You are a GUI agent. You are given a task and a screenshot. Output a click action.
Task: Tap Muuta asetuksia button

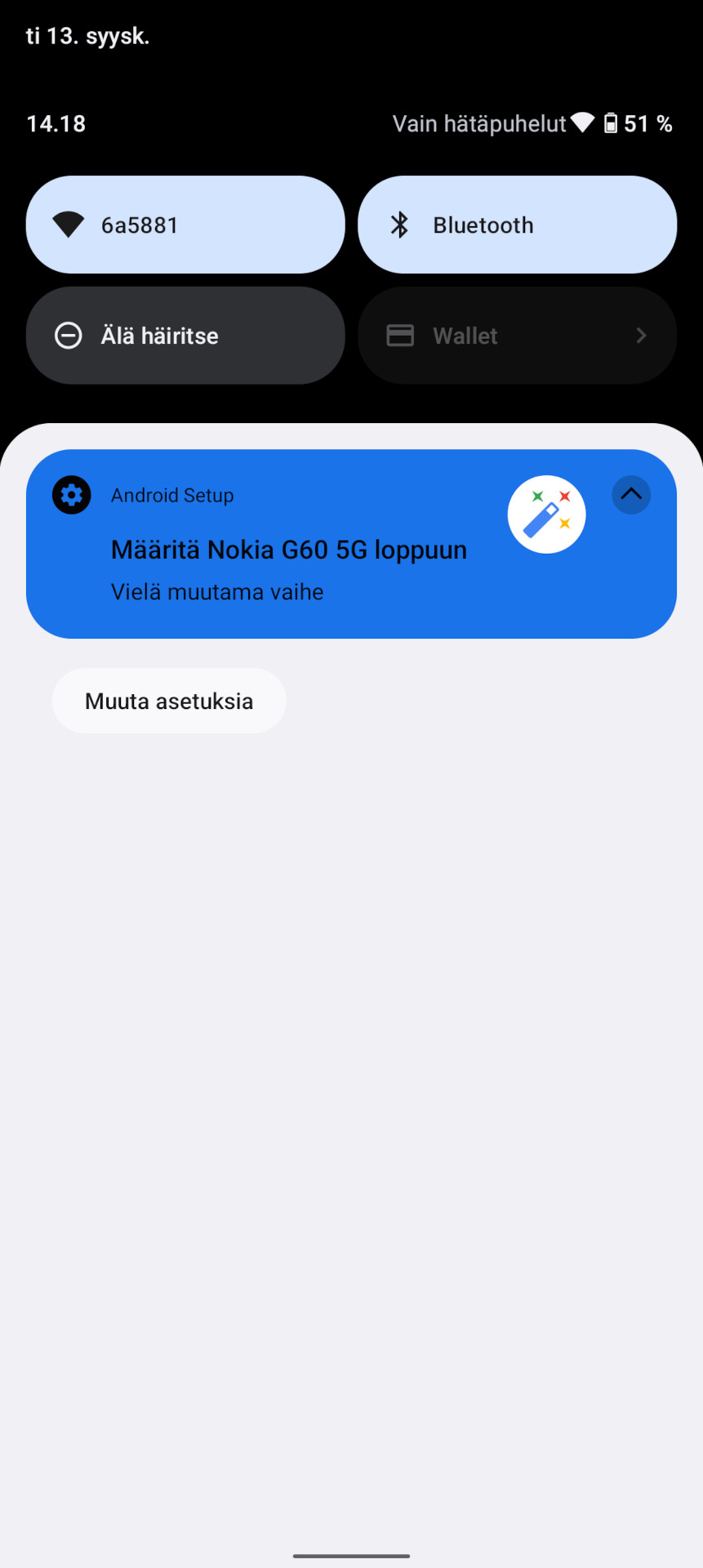(x=169, y=701)
